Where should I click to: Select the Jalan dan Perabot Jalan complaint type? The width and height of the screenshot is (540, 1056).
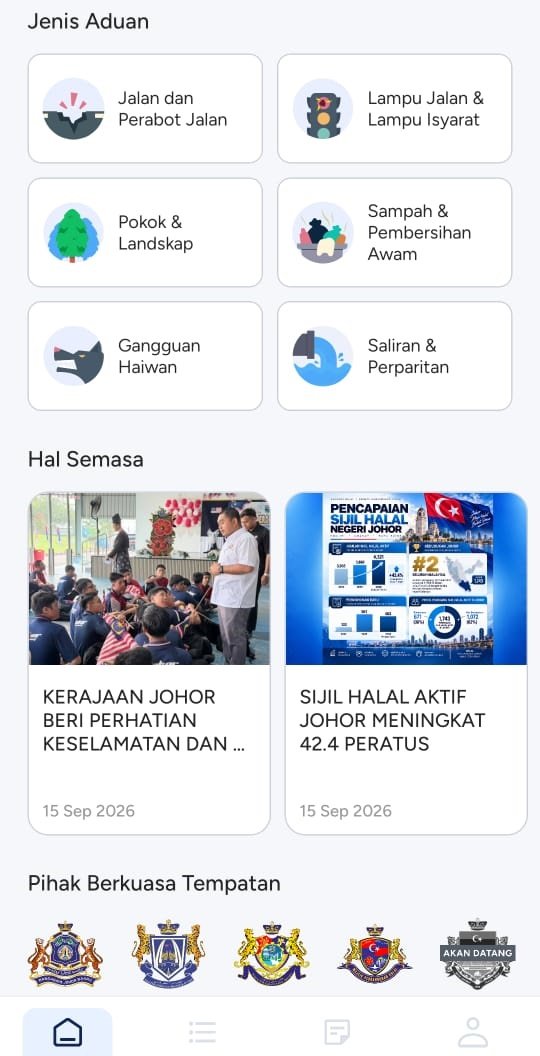coord(145,108)
